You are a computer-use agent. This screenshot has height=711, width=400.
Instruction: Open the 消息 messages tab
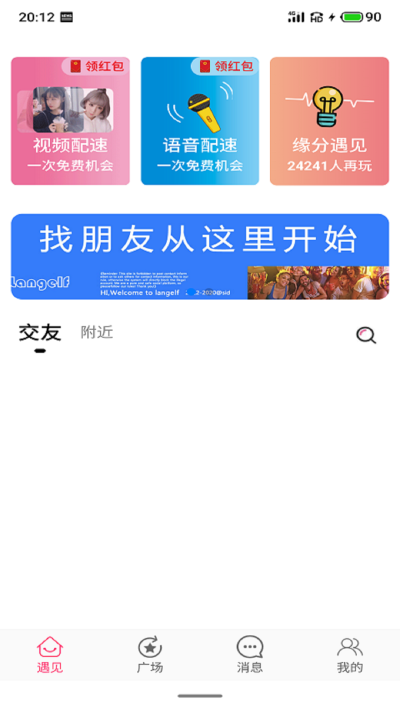pyautogui.click(x=250, y=655)
